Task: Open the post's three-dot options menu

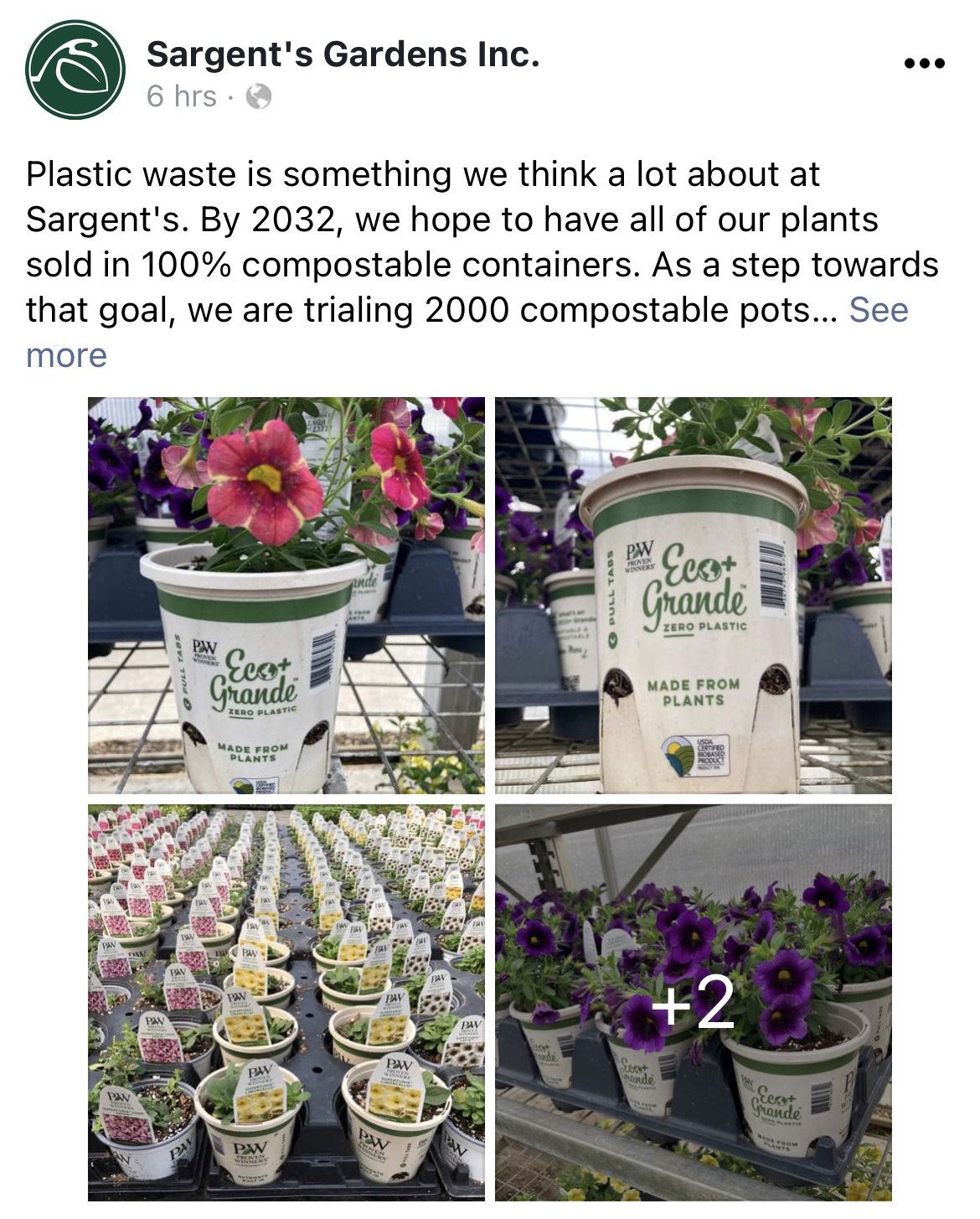Action: [x=925, y=64]
